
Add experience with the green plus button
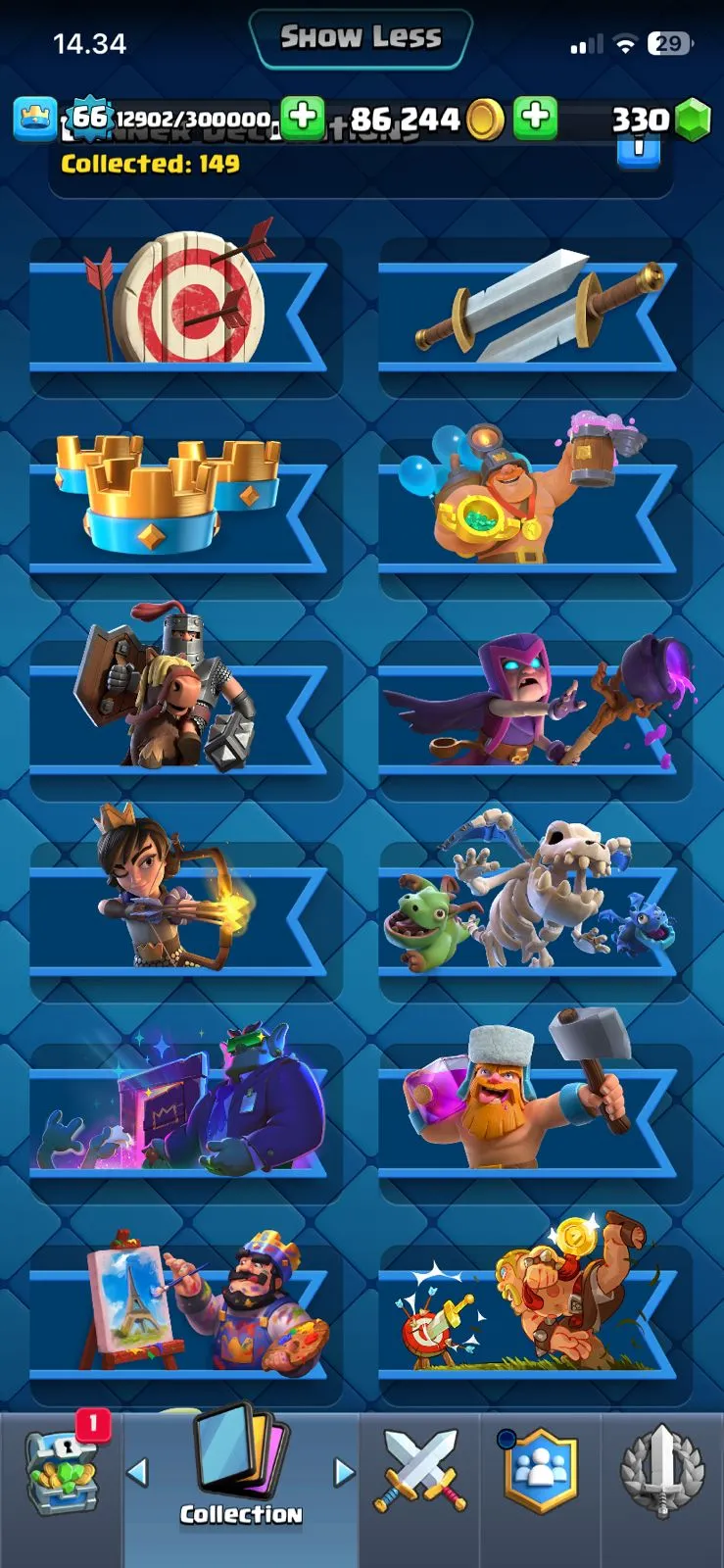303,119
